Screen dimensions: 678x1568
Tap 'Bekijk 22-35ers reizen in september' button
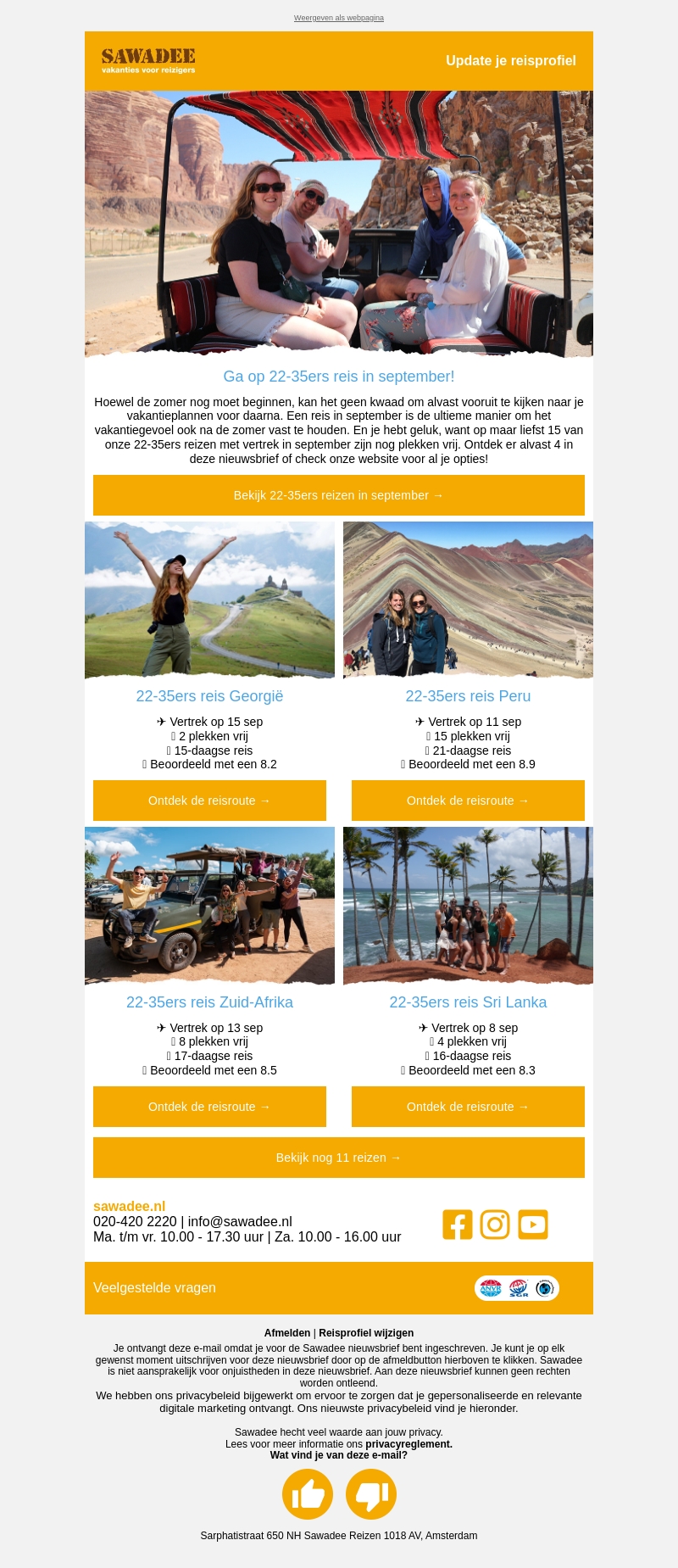click(339, 495)
